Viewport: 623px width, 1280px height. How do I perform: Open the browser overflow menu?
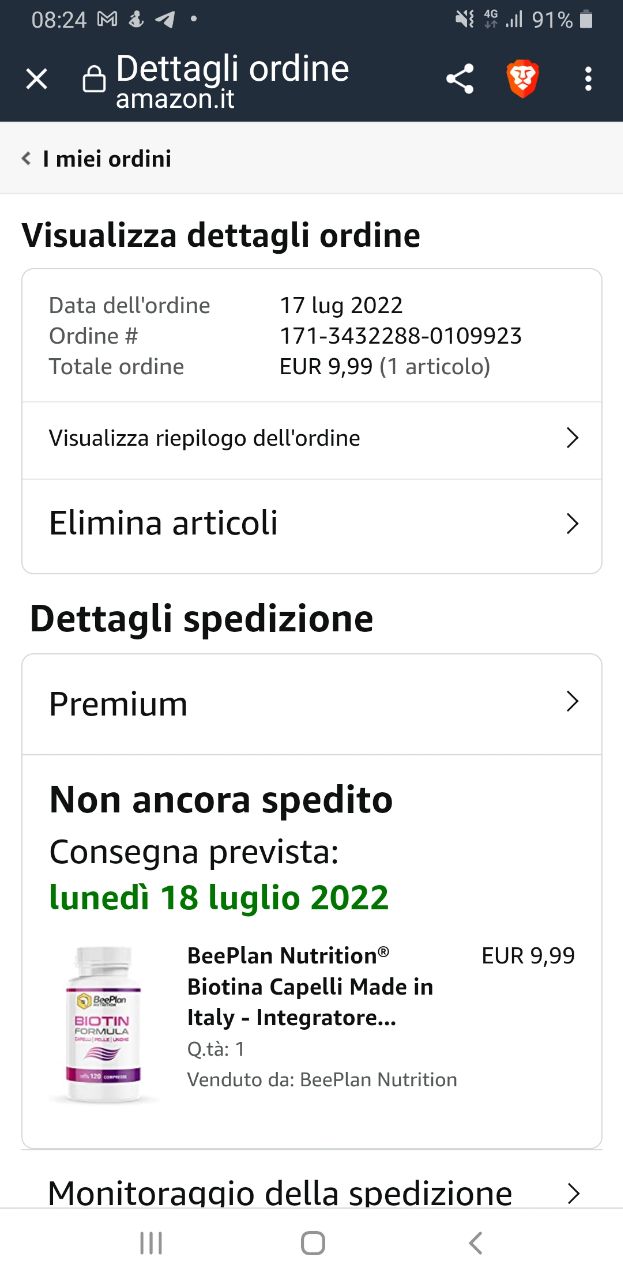pos(588,79)
